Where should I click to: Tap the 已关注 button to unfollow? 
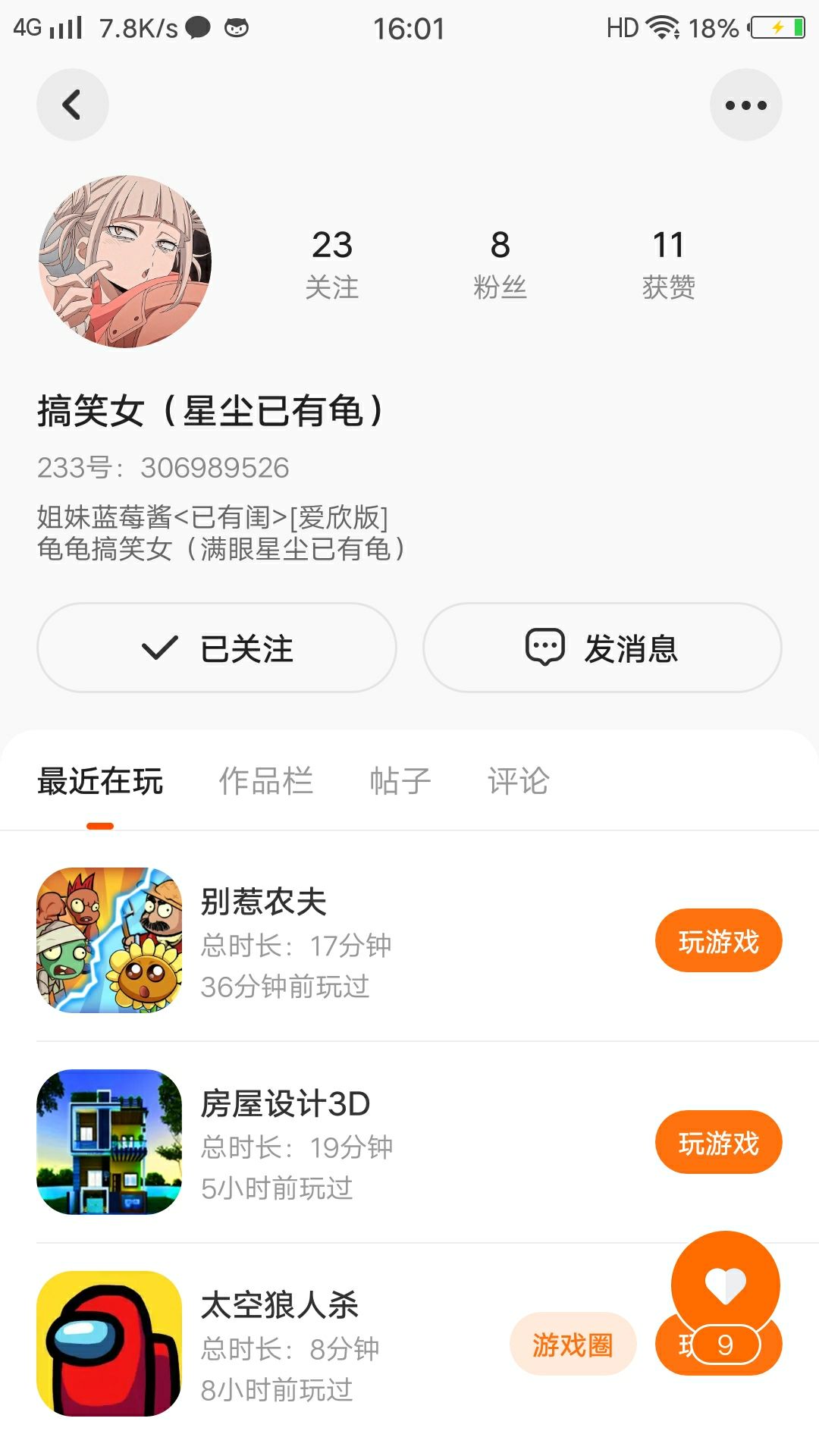click(x=217, y=648)
